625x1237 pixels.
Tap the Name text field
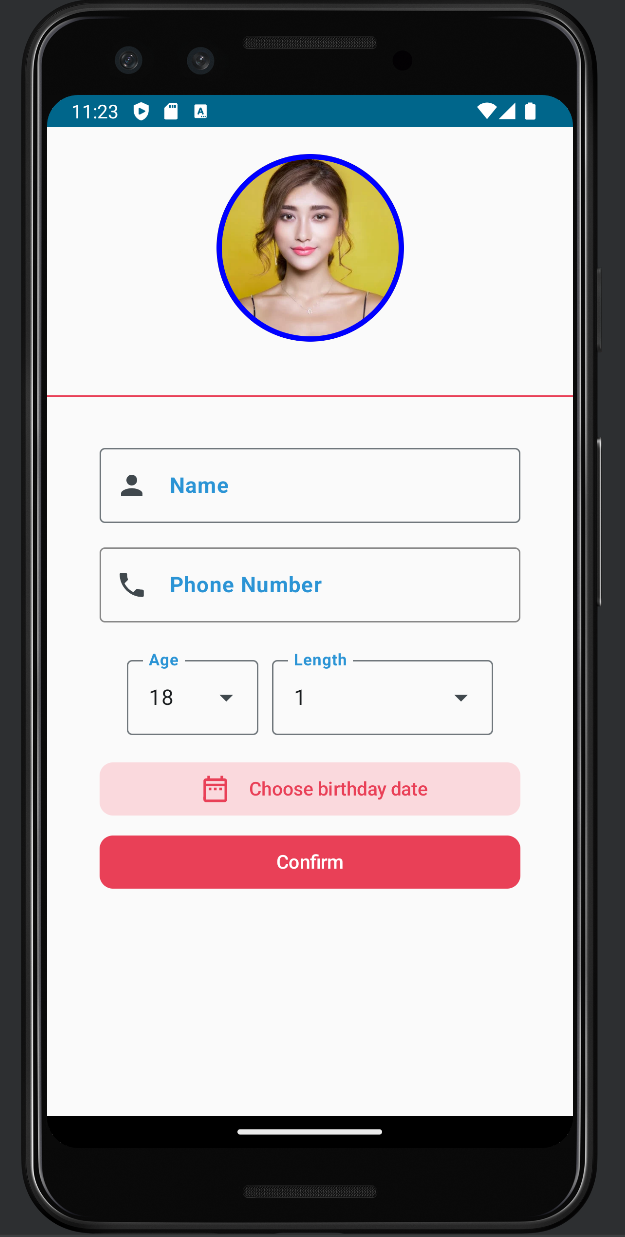(310, 486)
